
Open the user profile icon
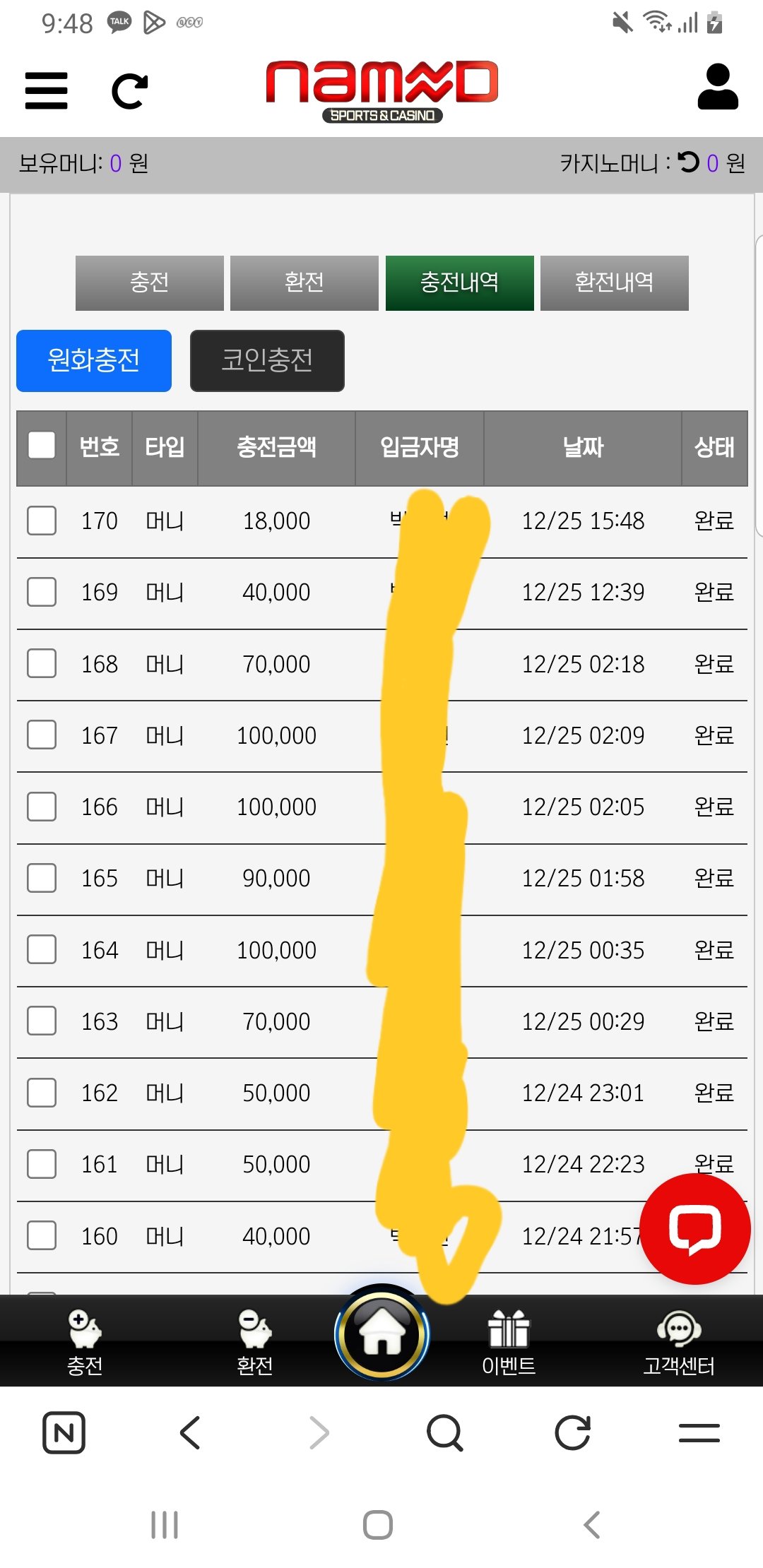tap(717, 88)
